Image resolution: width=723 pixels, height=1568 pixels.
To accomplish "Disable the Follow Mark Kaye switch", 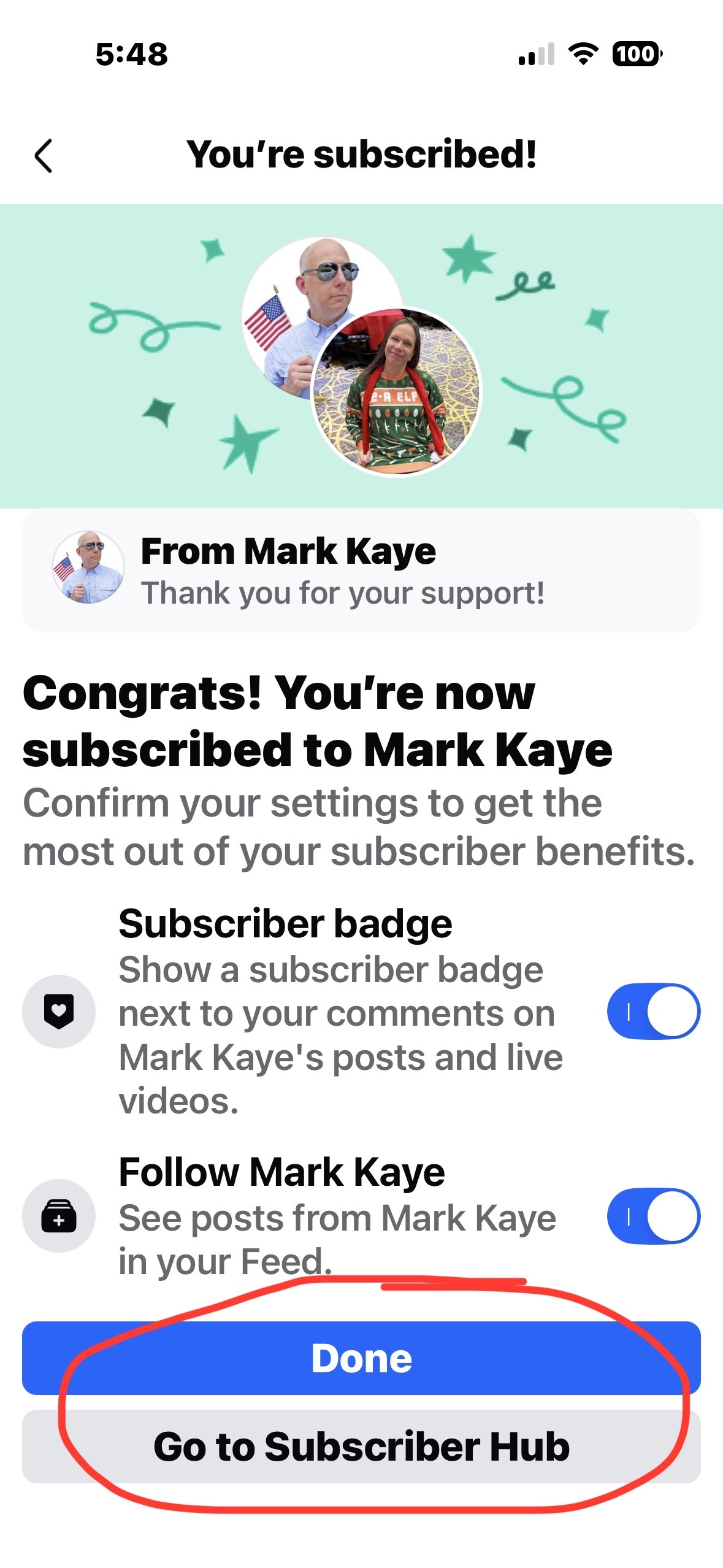I will pos(653,1215).
